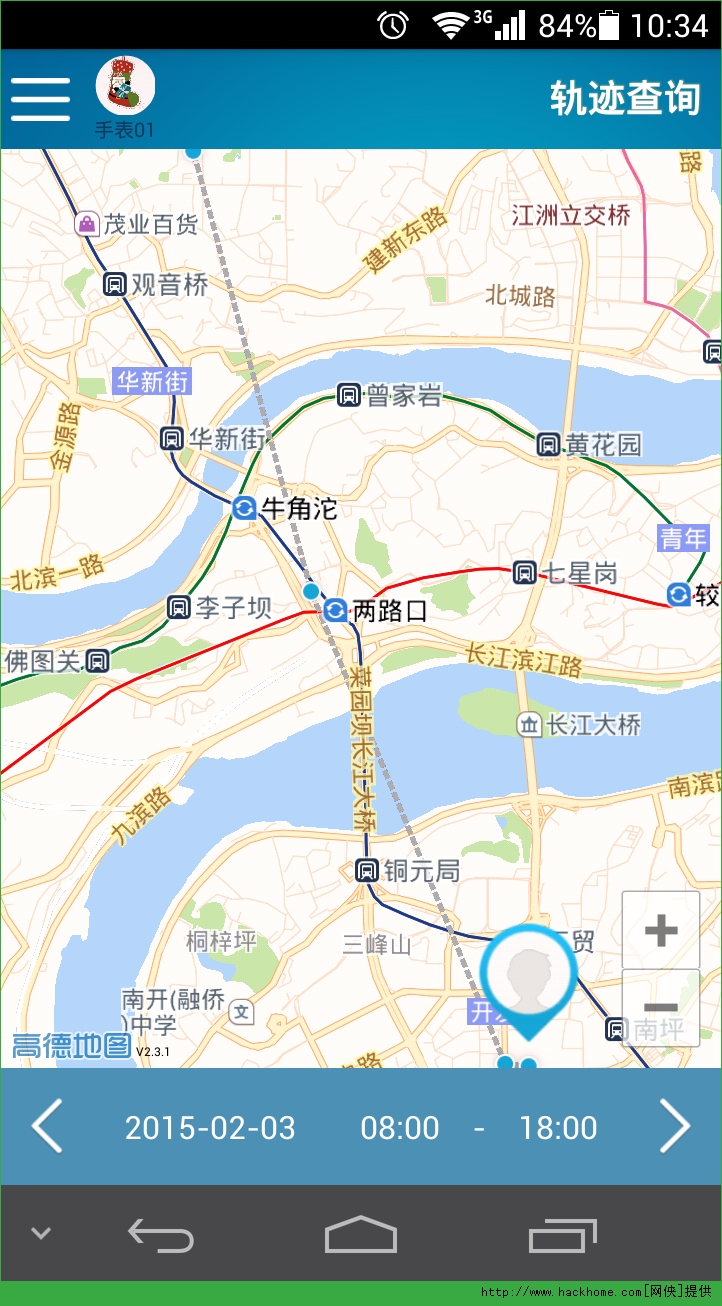Open the recent apps view
Screen dimensions: 722x1306
(x=562, y=1237)
